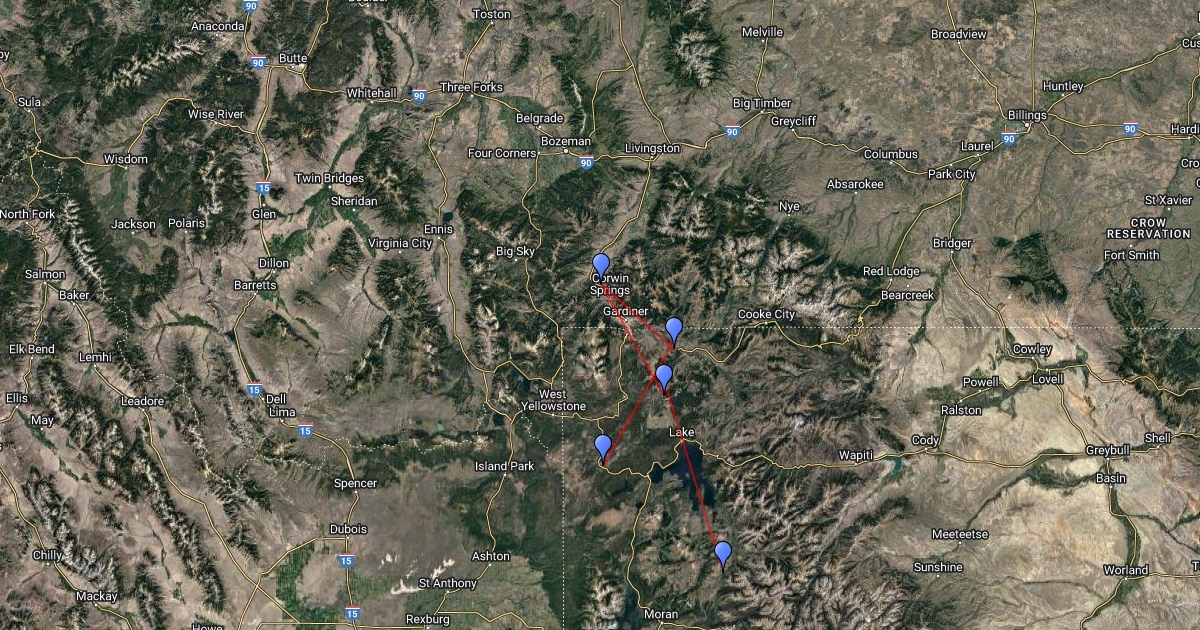Tap the marker southeast of West Yellowstone
Image resolution: width=1200 pixels, height=630 pixels.
coord(602,447)
